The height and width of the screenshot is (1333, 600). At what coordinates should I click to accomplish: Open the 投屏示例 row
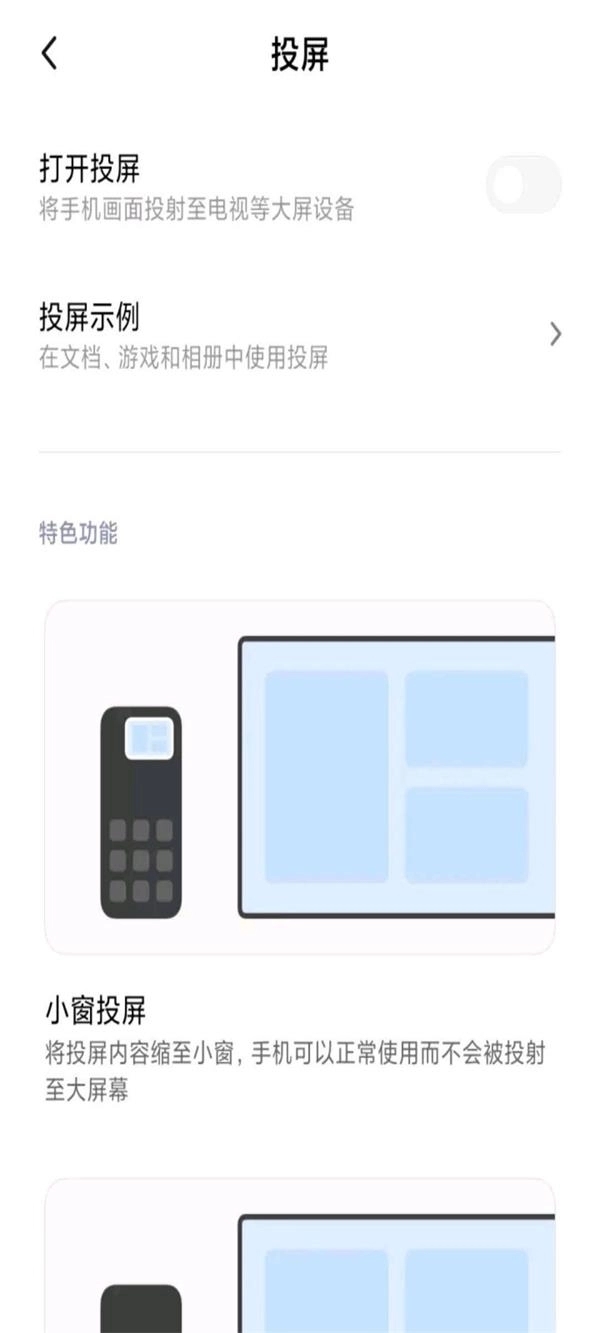[x=300, y=335]
